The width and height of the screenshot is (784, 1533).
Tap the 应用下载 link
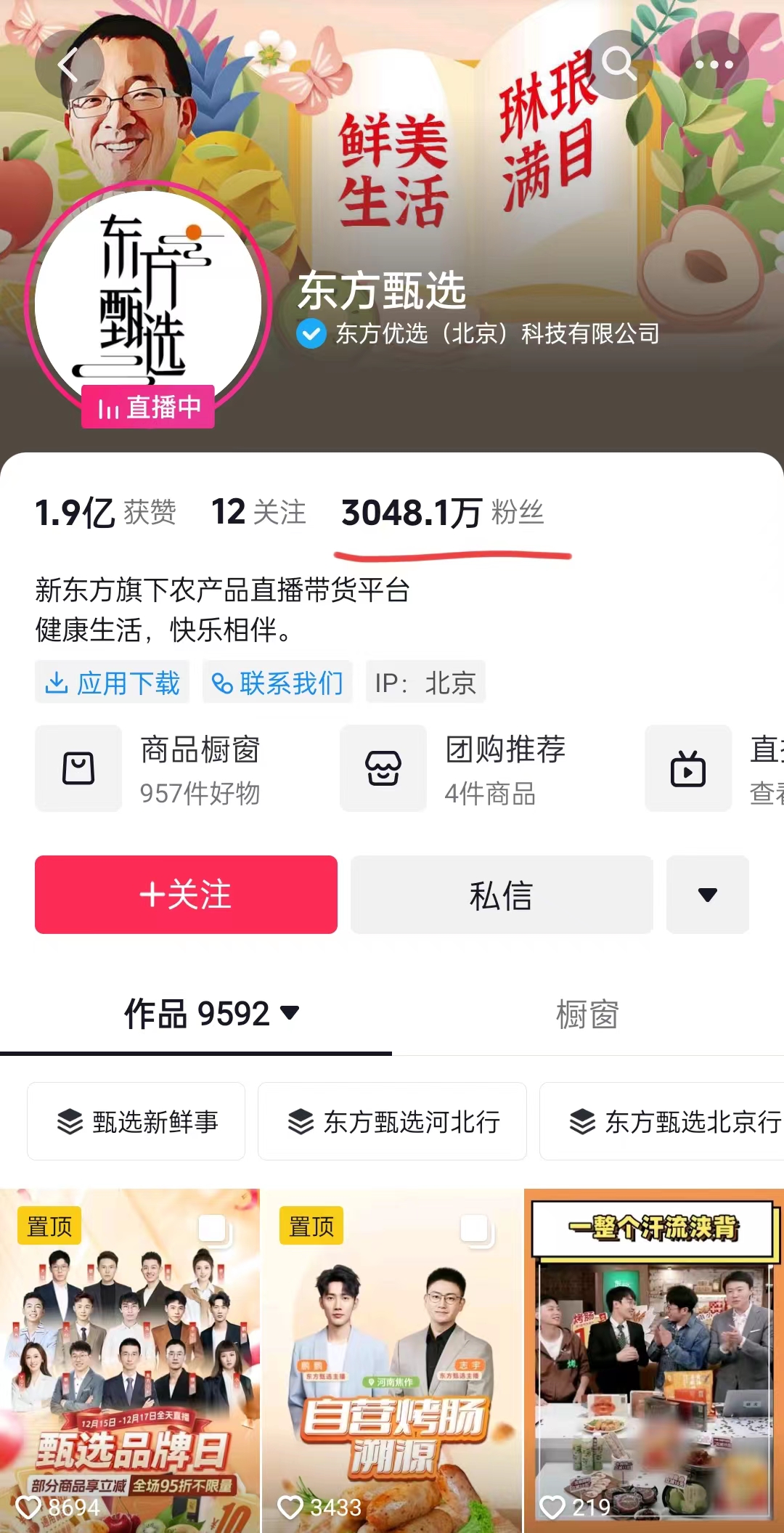coord(113,683)
